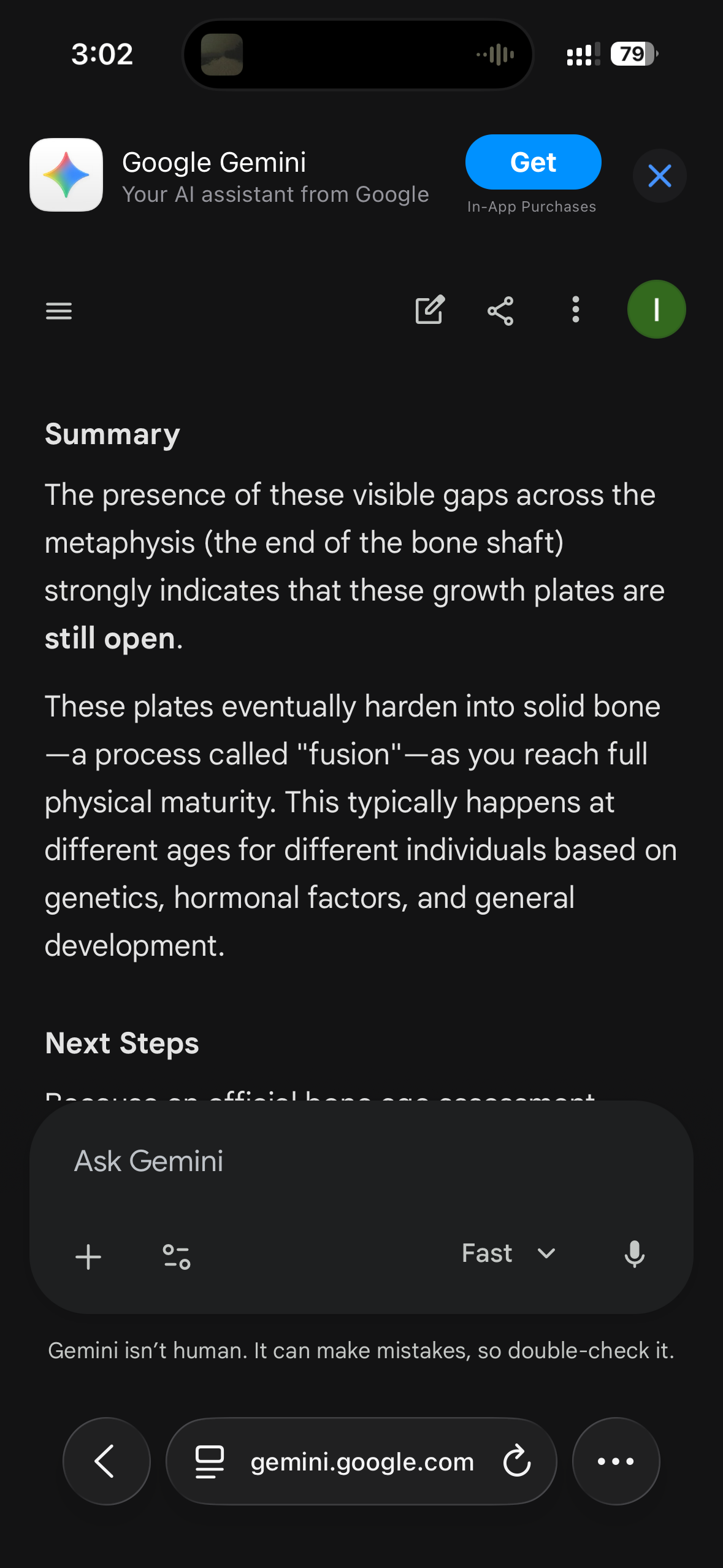Open the browser's more options menu
This screenshot has height=1568, width=723.
tap(616, 1461)
